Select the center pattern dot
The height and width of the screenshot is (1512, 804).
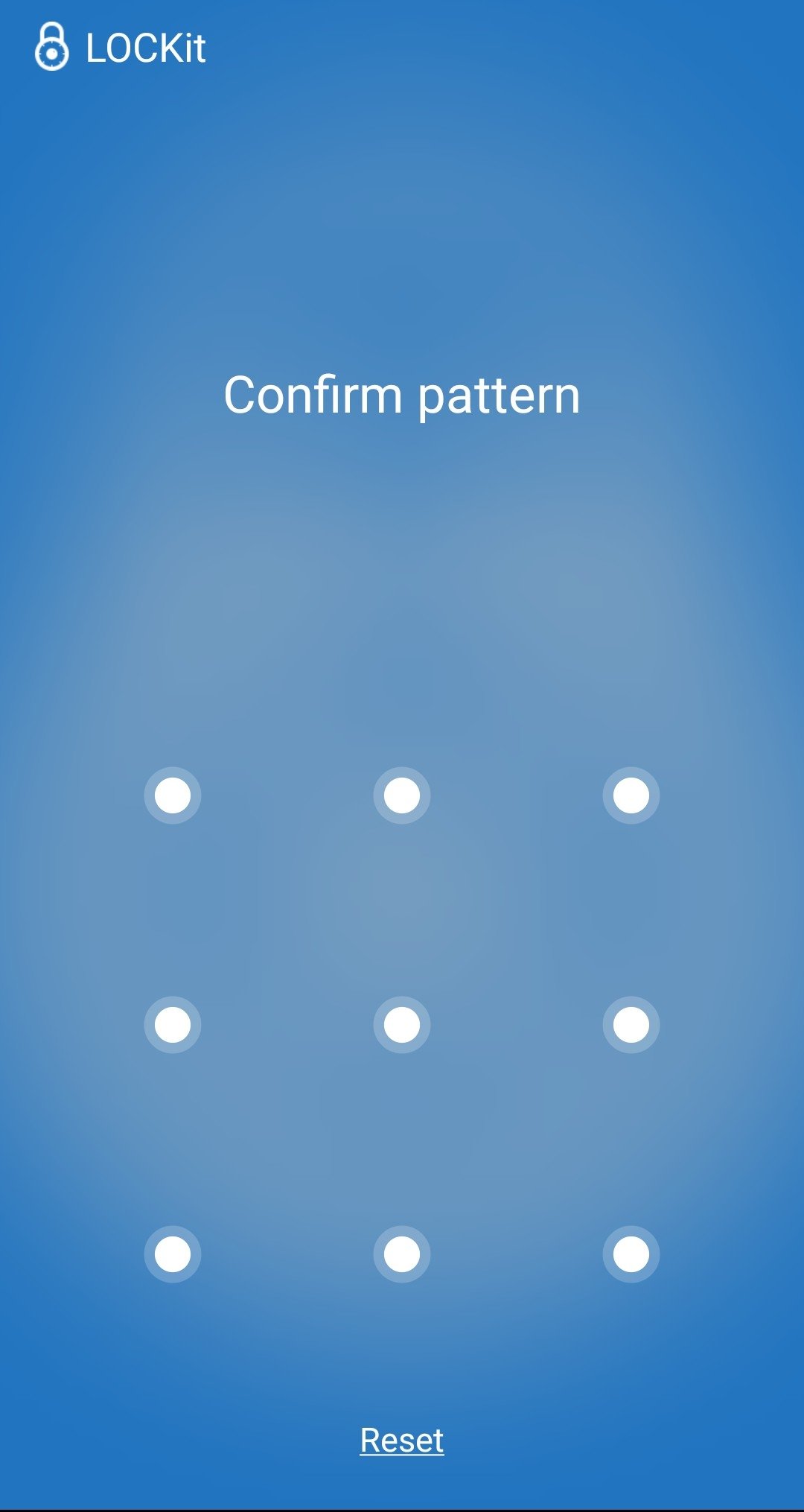click(x=402, y=1025)
